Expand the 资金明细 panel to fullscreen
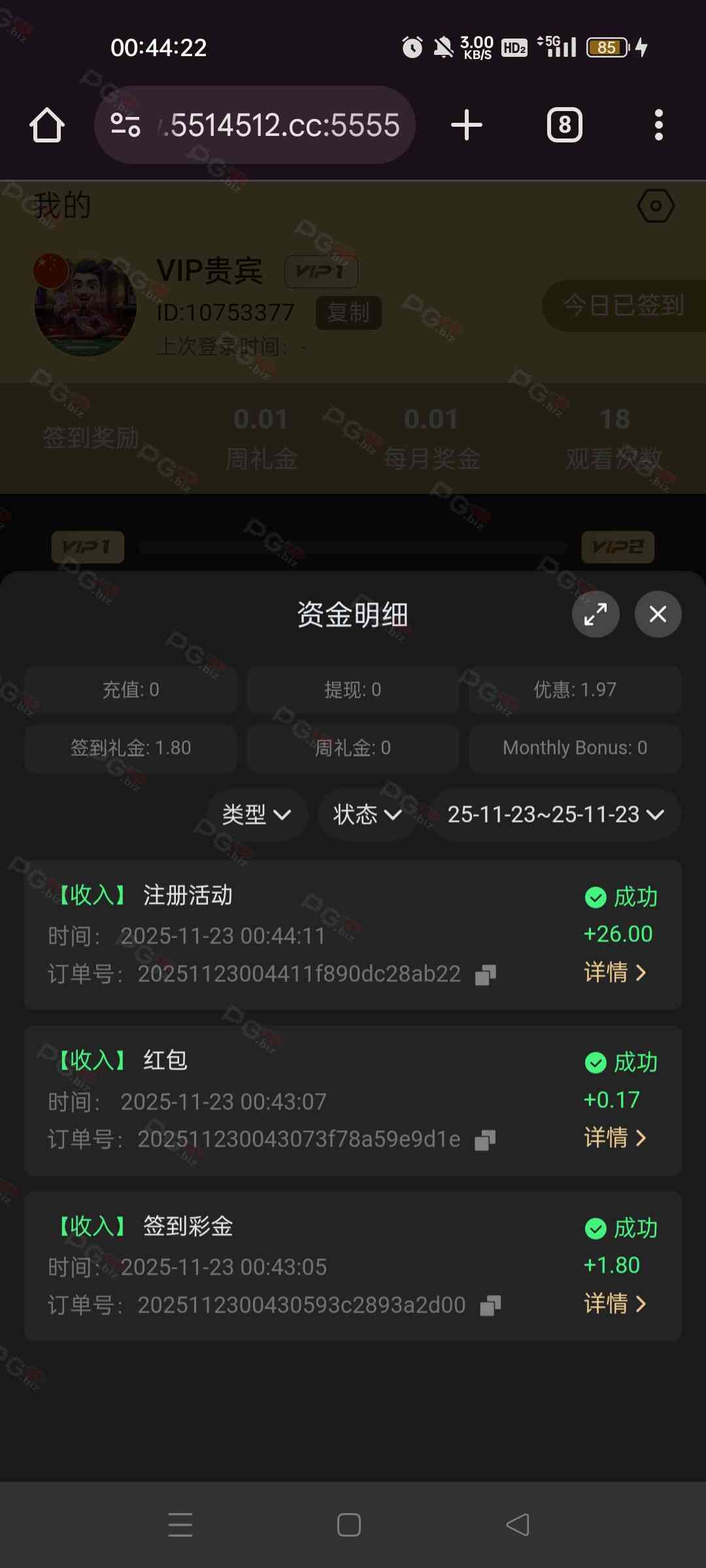The image size is (706, 1568). (596, 614)
